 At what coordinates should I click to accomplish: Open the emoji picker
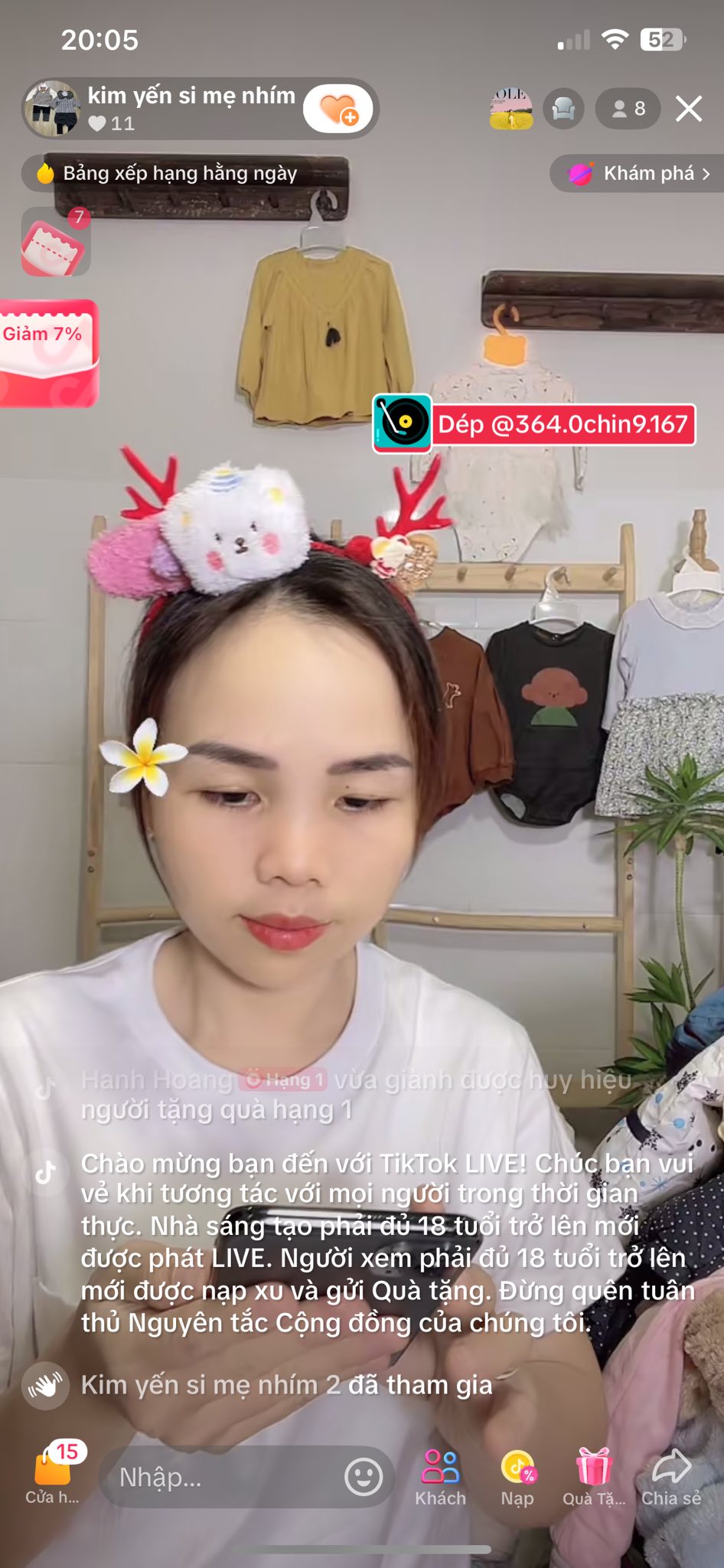coord(364,1476)
